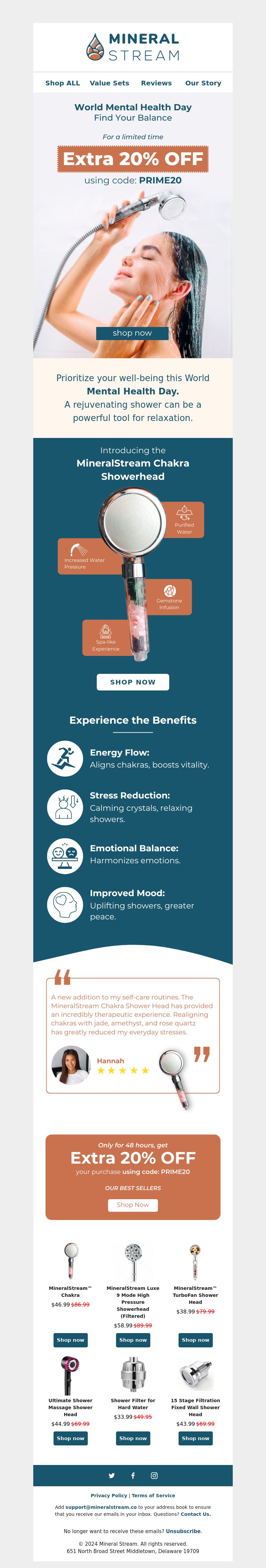Shop now for Shower Filter for Hard Water

pyautogui.click(x=133, y=1438)
